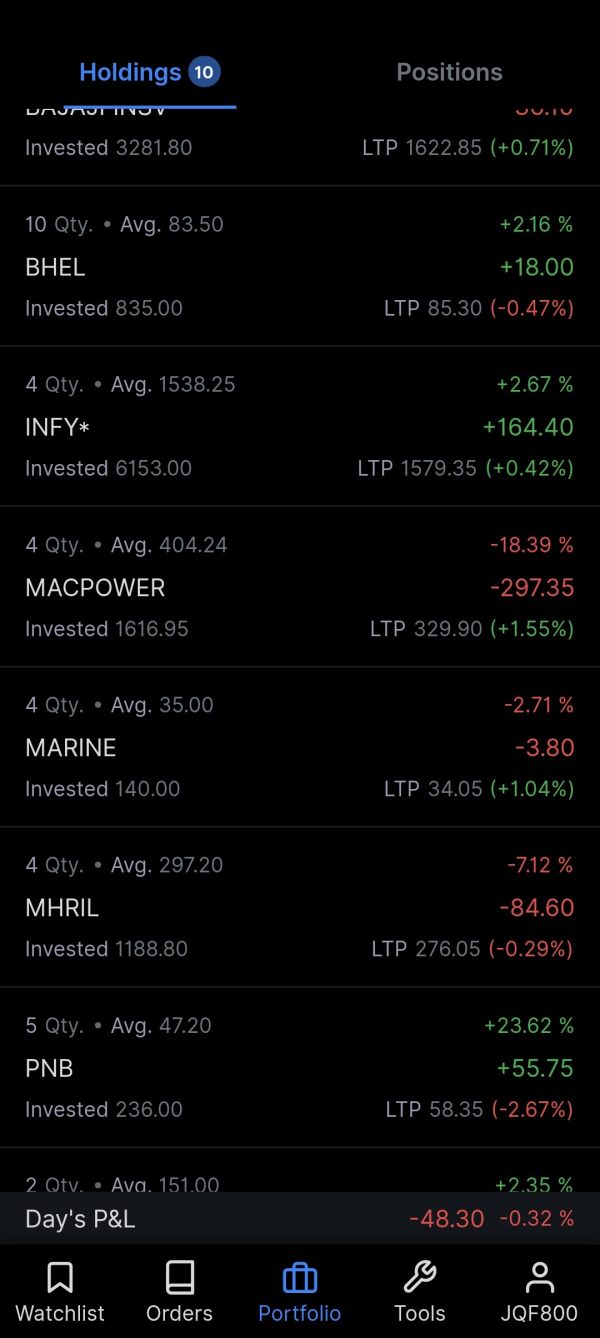Open the JQF800 account profile
Image resolution: width=600 pixels, height=1338 pixels.
[x=540, y=1291]
